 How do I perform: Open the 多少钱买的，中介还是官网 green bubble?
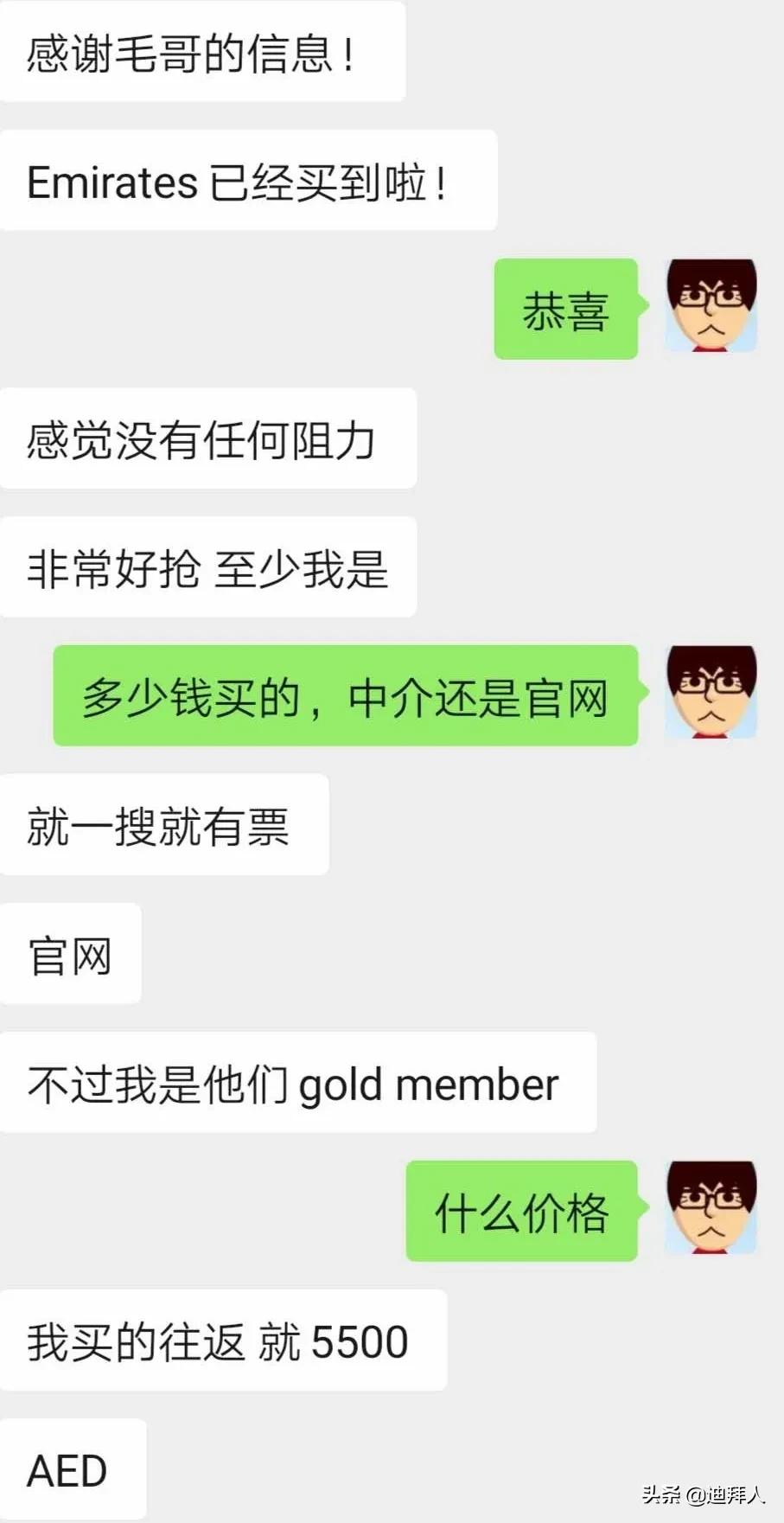[x=346, y=697]
